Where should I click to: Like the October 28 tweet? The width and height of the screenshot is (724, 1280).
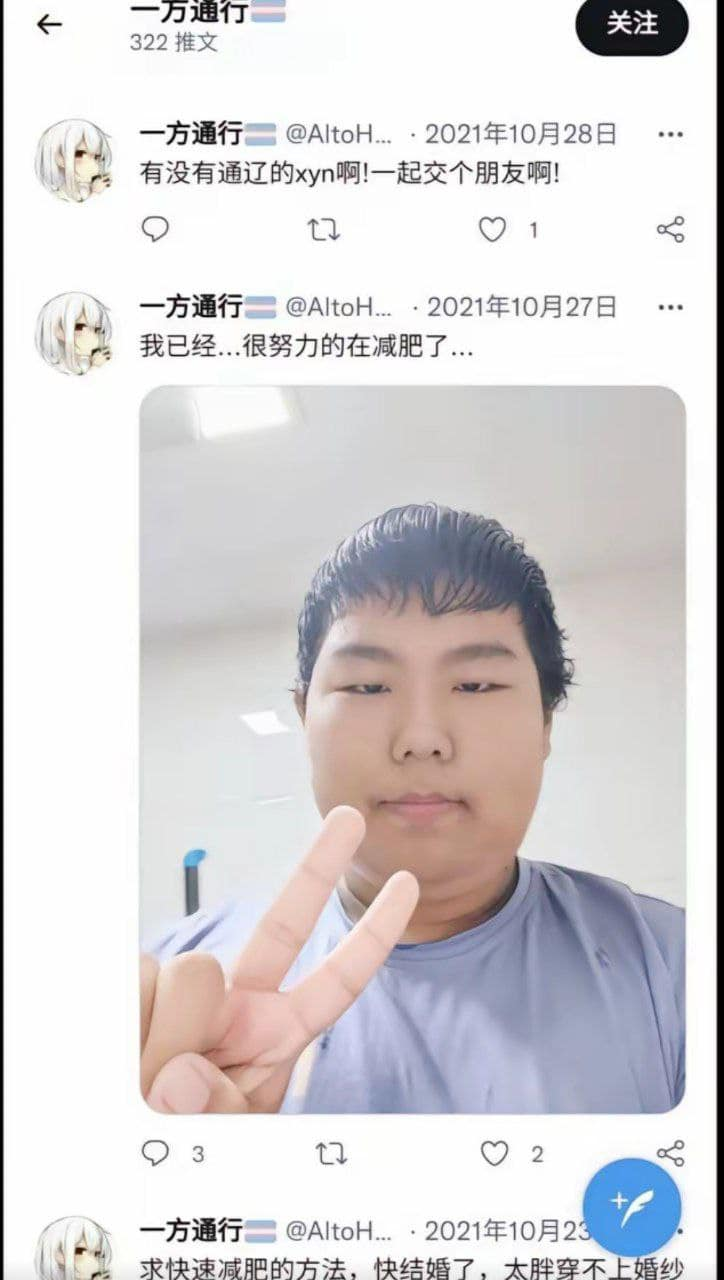coord(492,230)
